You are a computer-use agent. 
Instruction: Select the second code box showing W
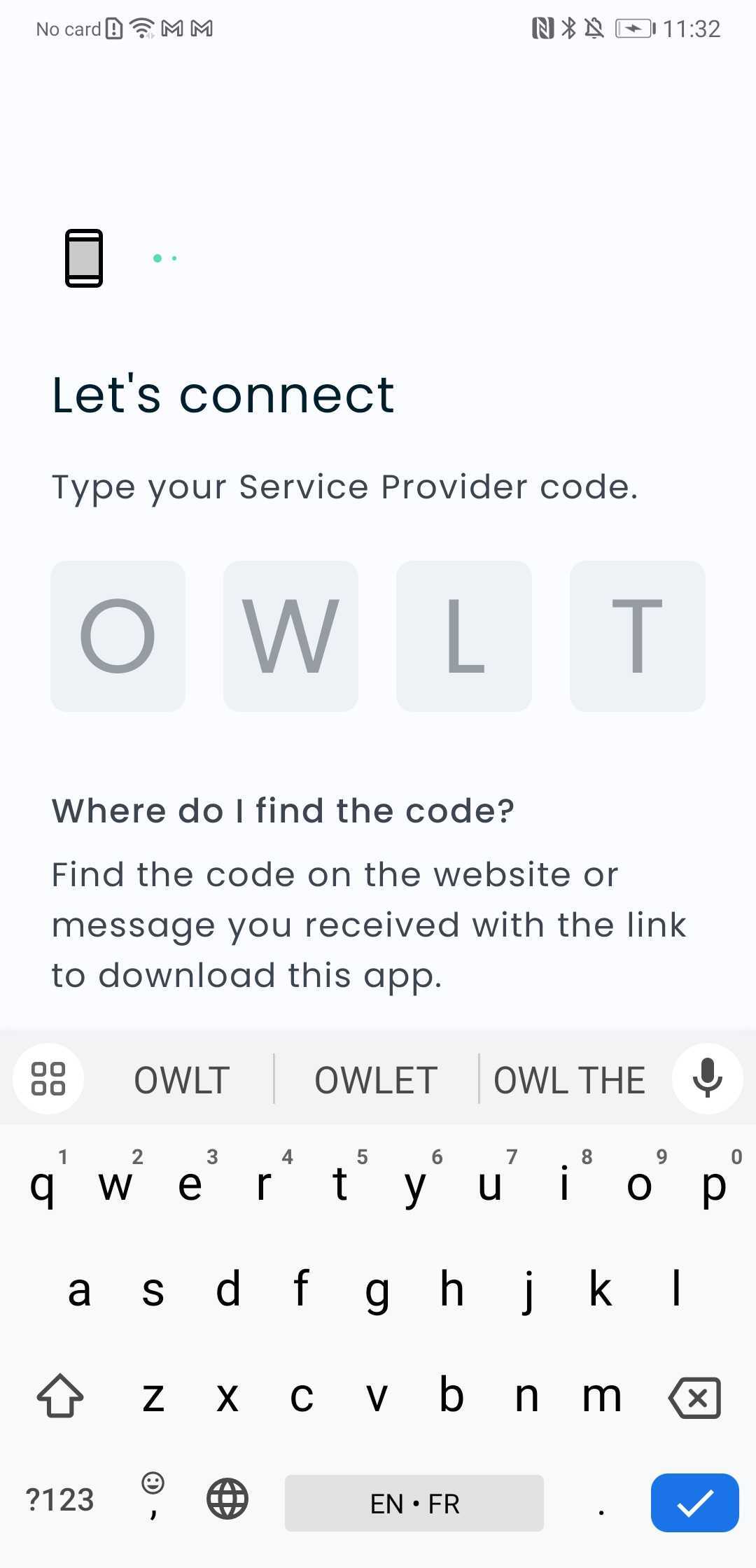(290, 636)
